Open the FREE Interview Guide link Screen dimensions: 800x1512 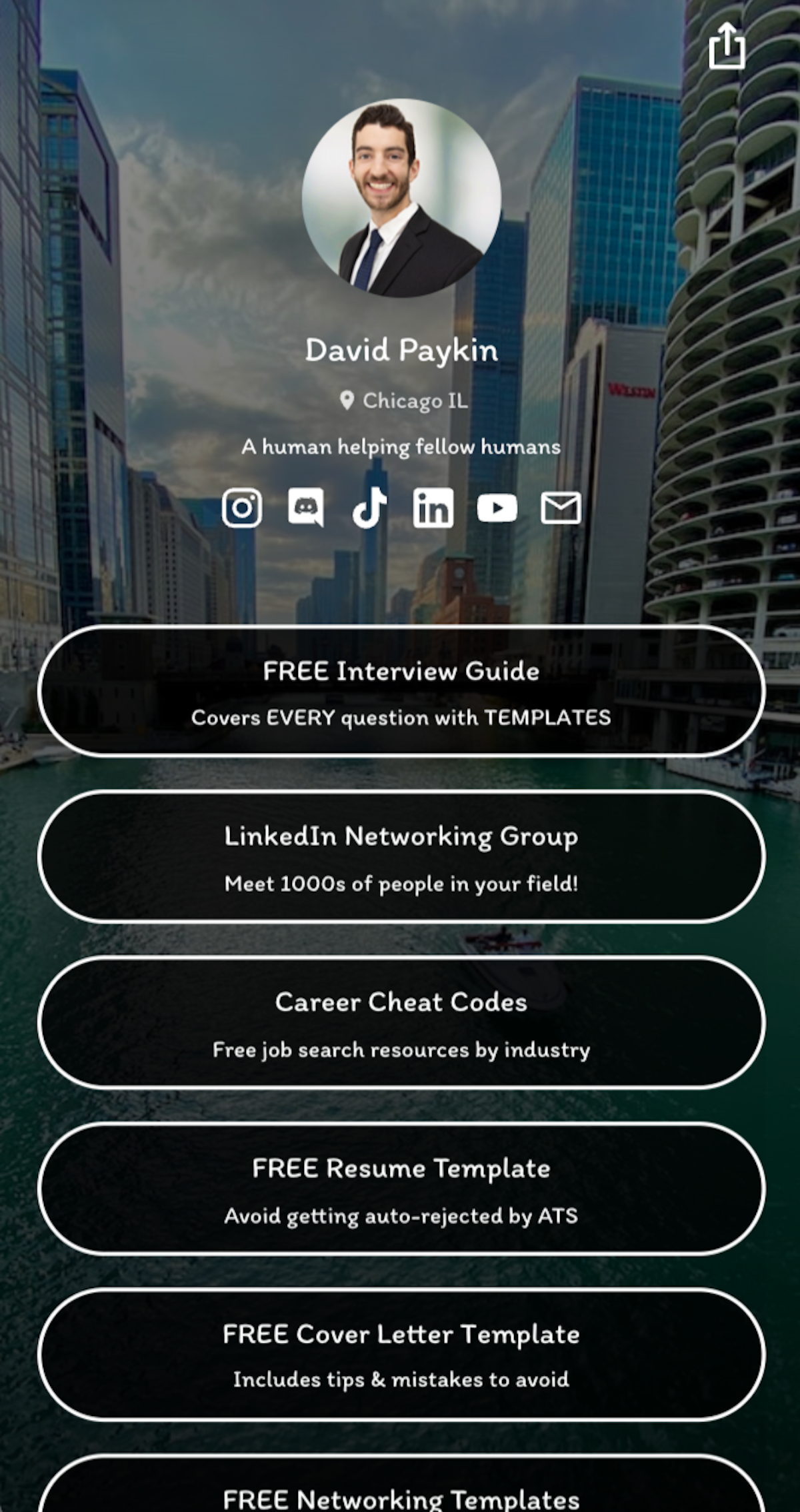pyautogui.click(x=401, y=690)
